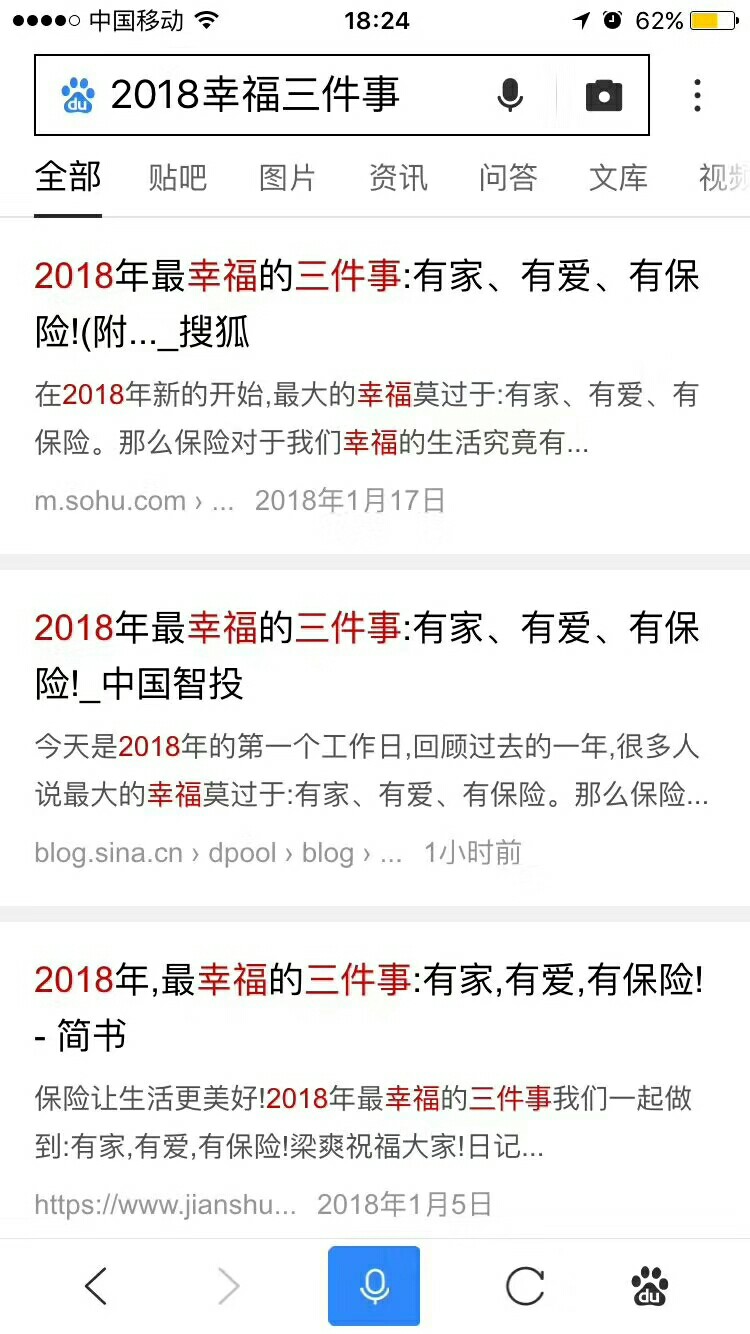Reload the current page

pyautogui.click(x=524, y=1286)
